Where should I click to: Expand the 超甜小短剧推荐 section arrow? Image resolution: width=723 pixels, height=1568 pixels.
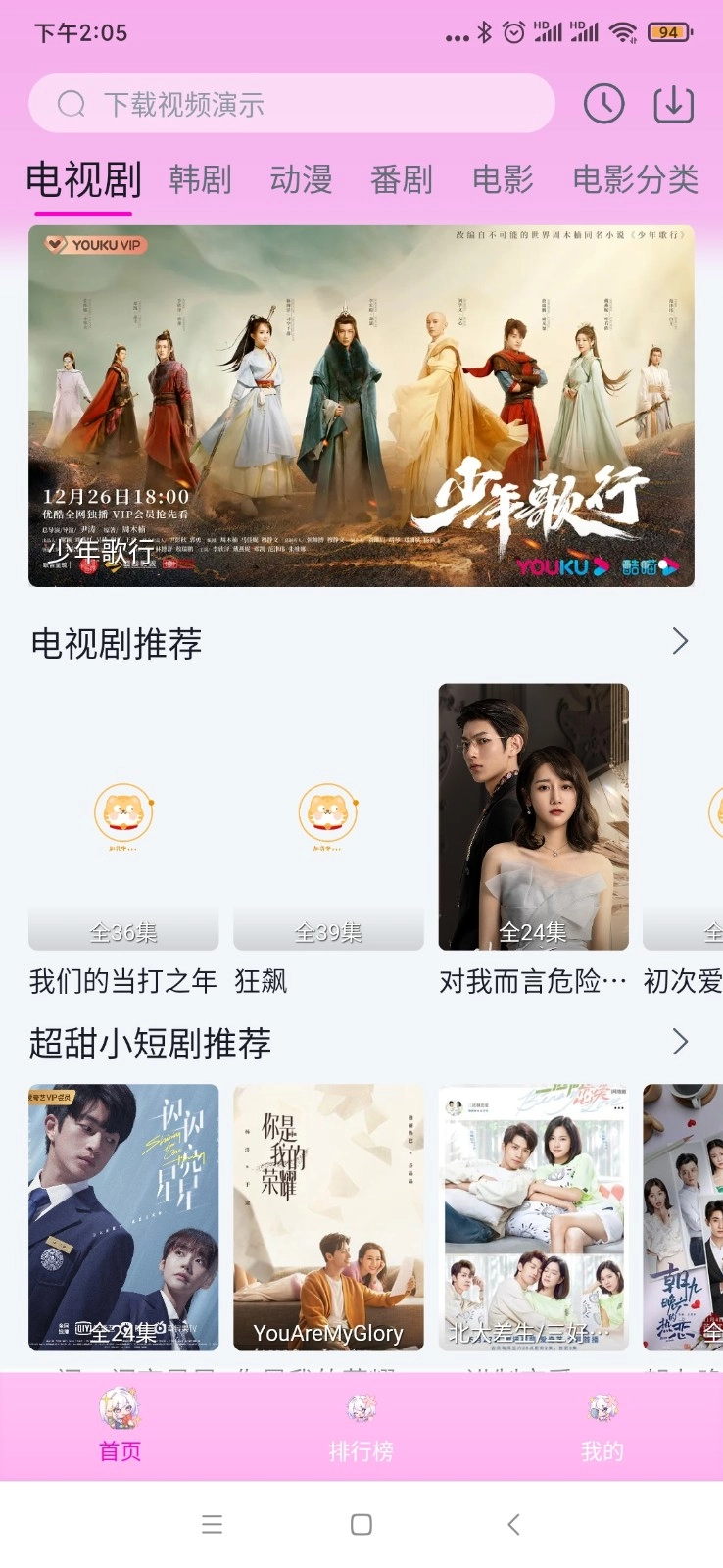[x=680, y=1042]
